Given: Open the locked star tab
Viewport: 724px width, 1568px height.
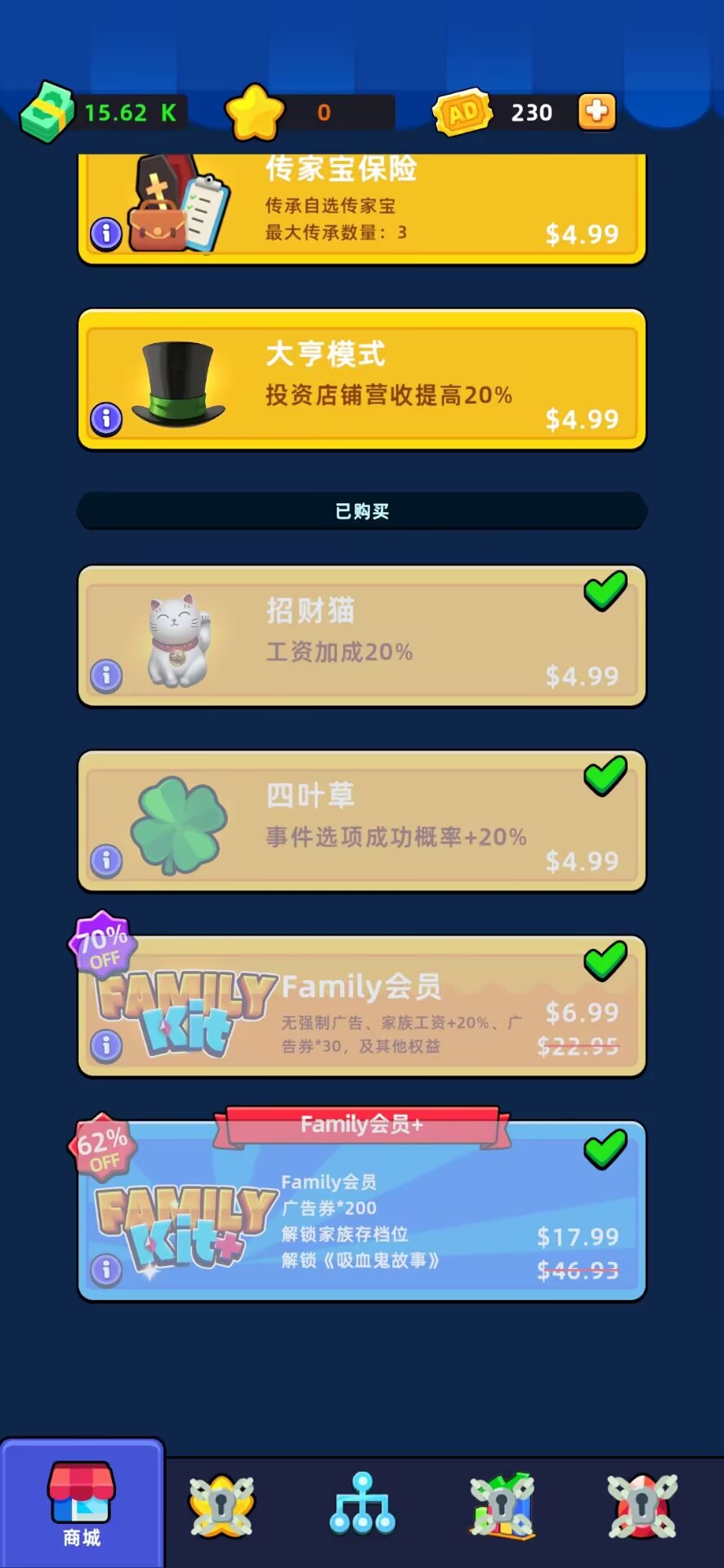Looking at the screenshot, I should click(x=221, y=1506).
